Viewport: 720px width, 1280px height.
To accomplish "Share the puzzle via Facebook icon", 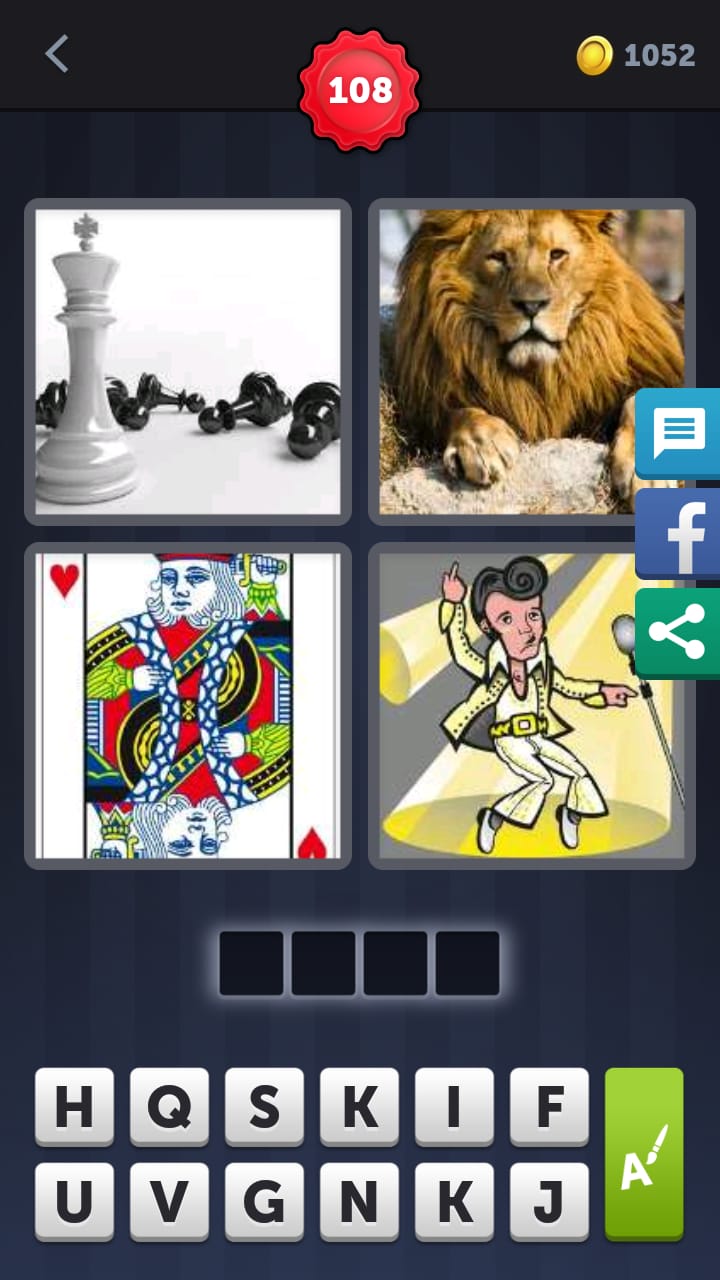I will click(677, 533).
